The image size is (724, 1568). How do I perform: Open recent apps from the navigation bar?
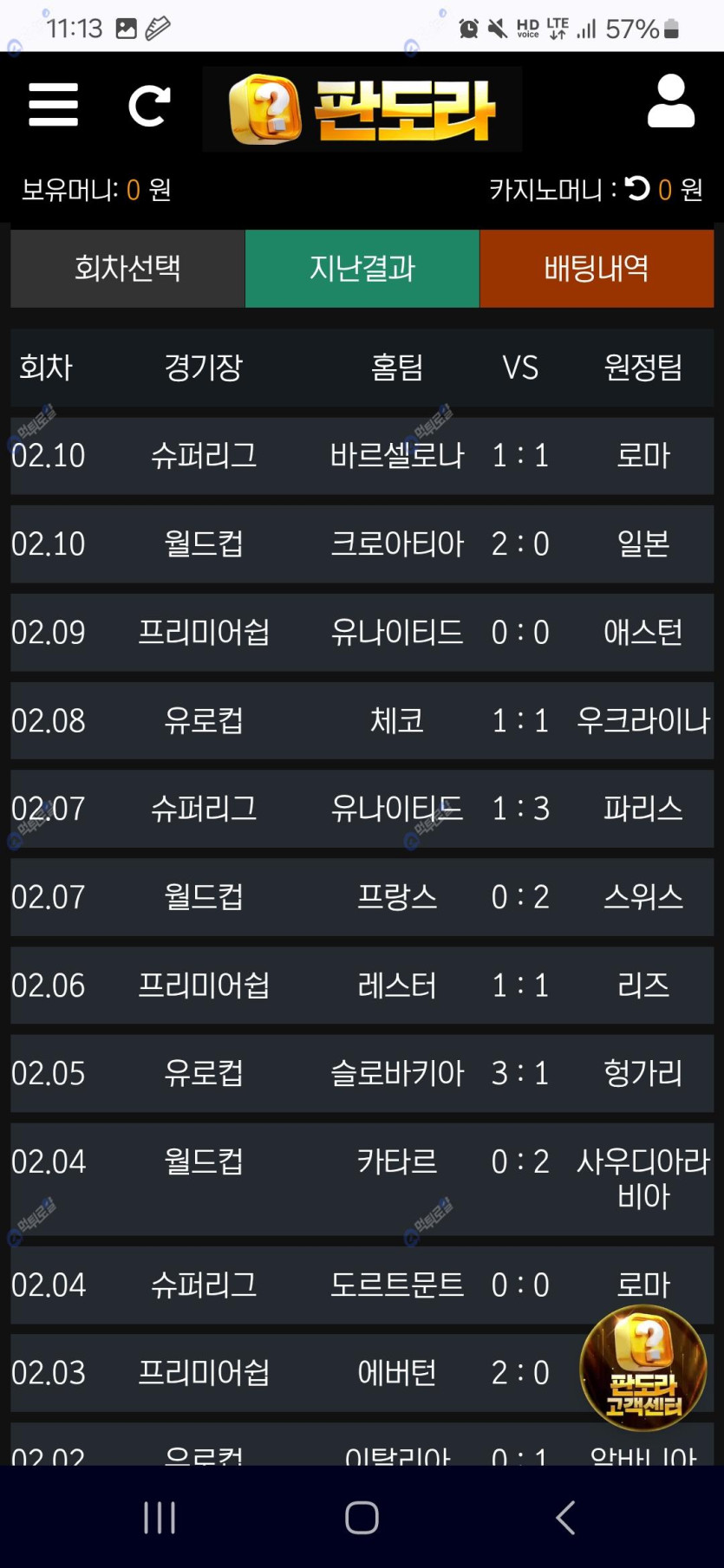click(160, 1518)
